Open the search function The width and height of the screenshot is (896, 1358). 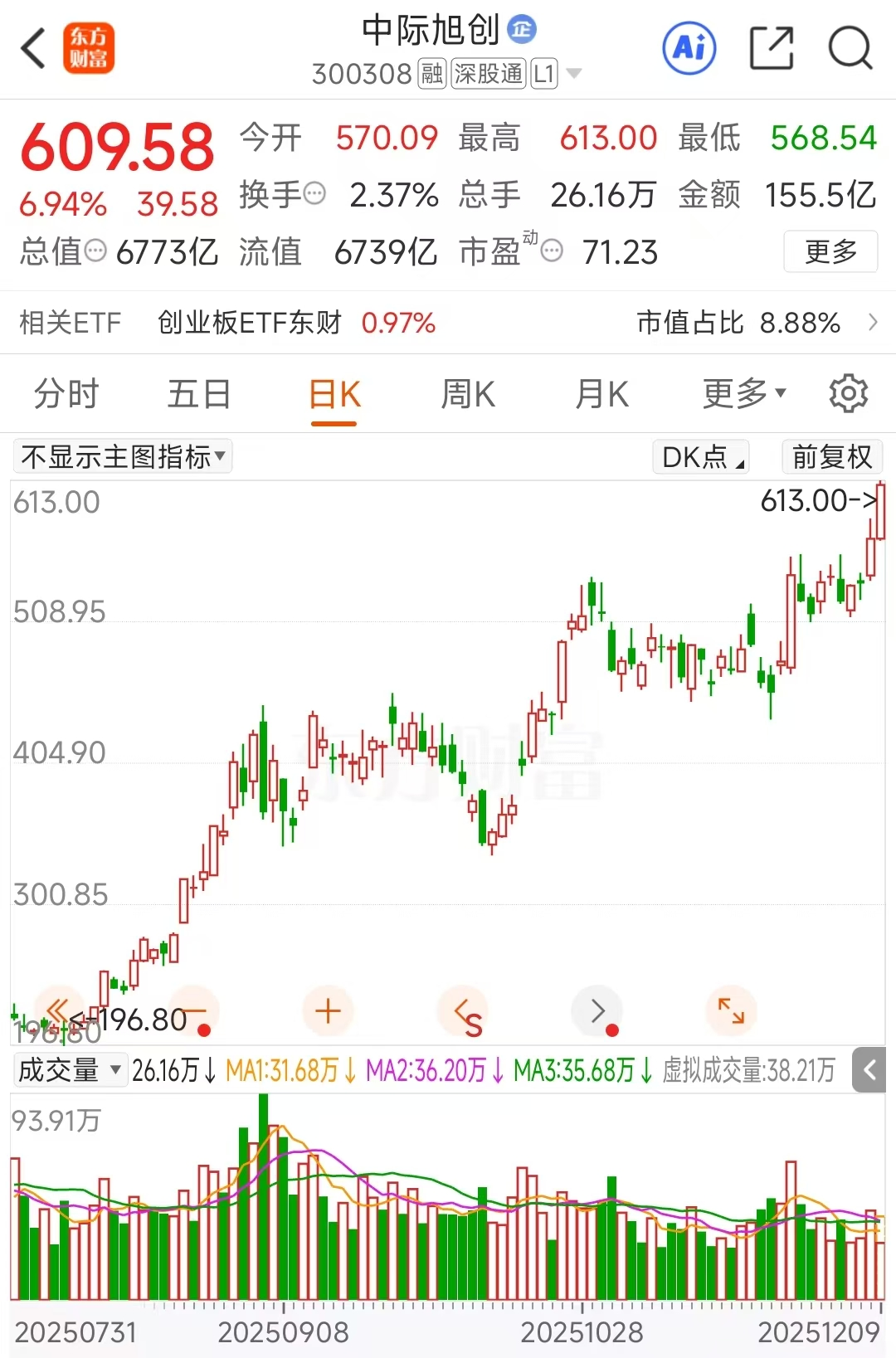[x=850, y=49]
